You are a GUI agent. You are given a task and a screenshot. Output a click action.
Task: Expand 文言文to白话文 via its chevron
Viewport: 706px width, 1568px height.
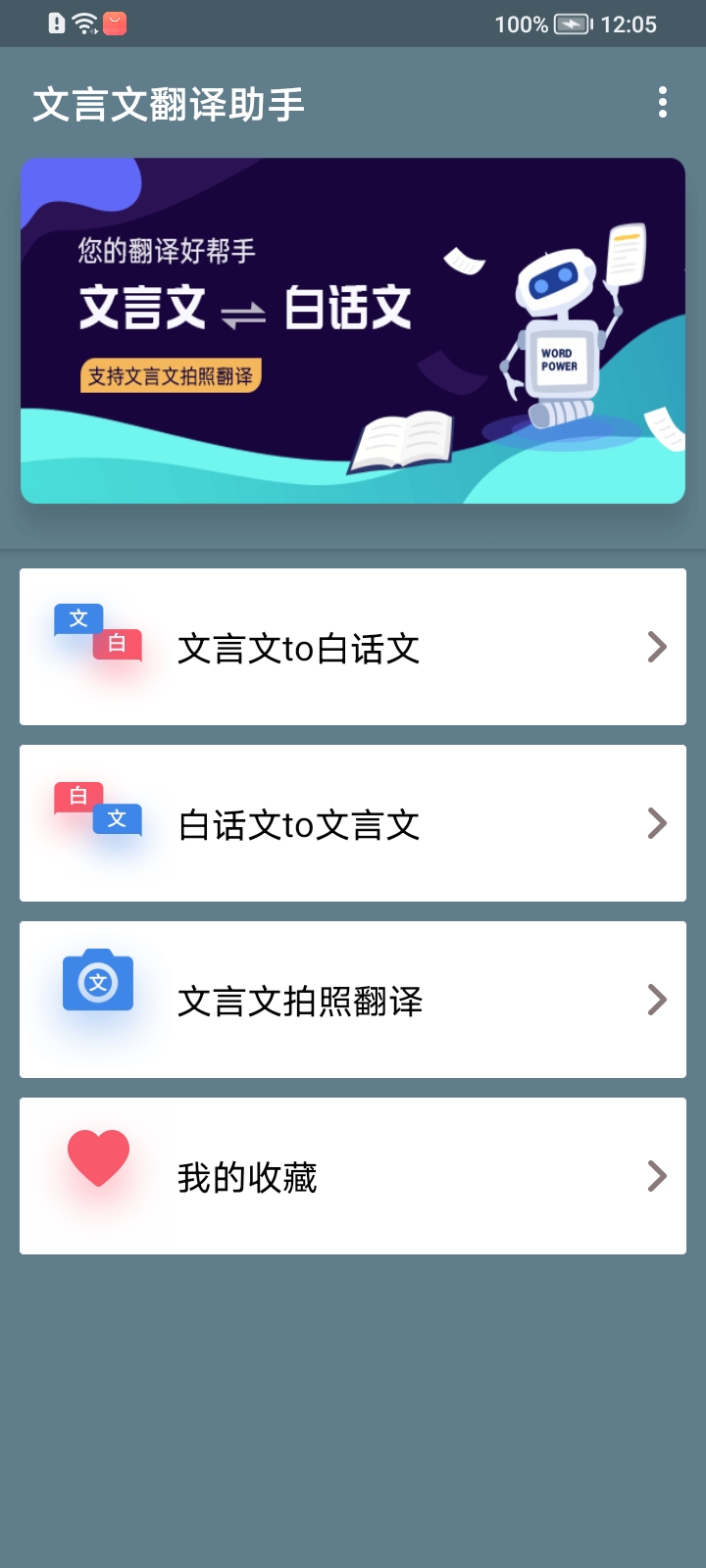click(656, 647)
